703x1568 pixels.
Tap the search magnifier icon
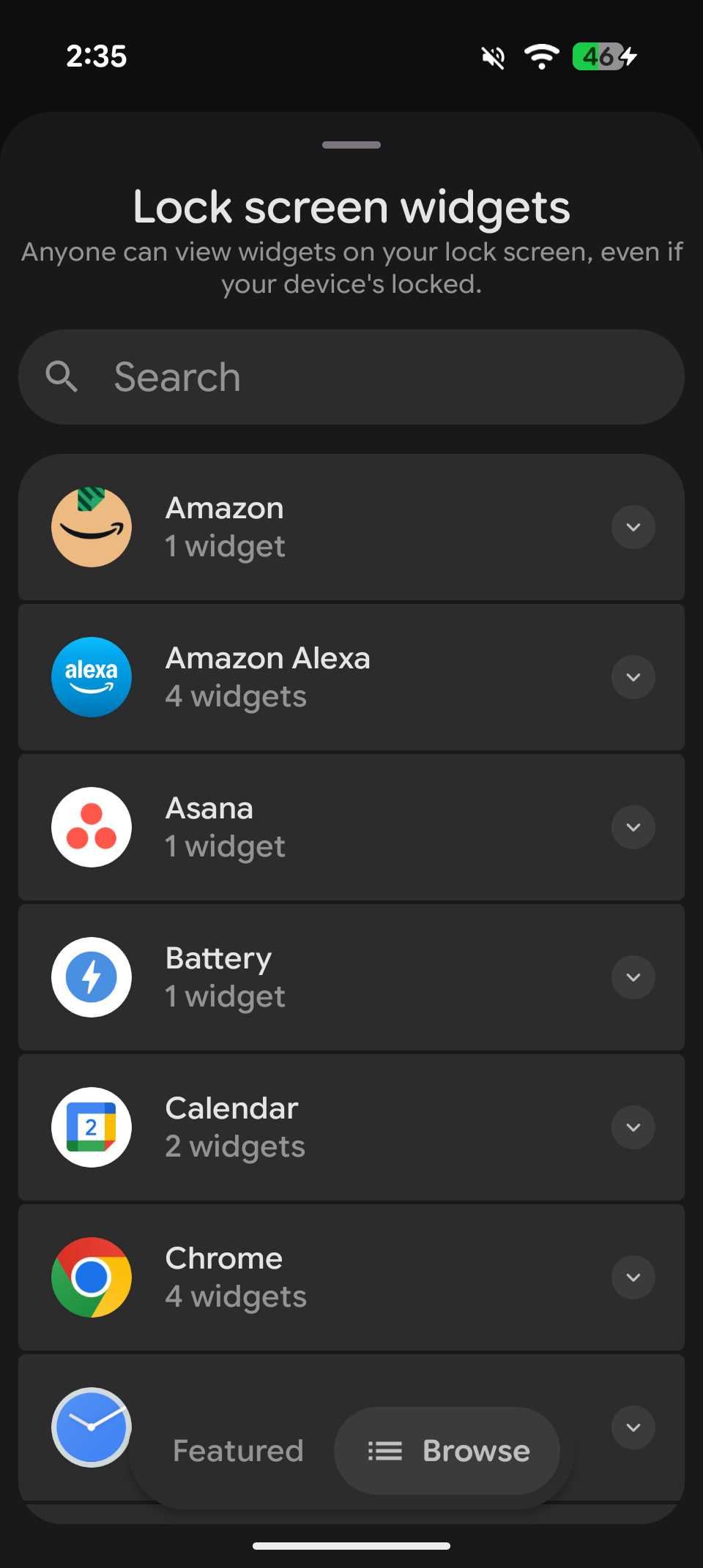tap(62, 377)
